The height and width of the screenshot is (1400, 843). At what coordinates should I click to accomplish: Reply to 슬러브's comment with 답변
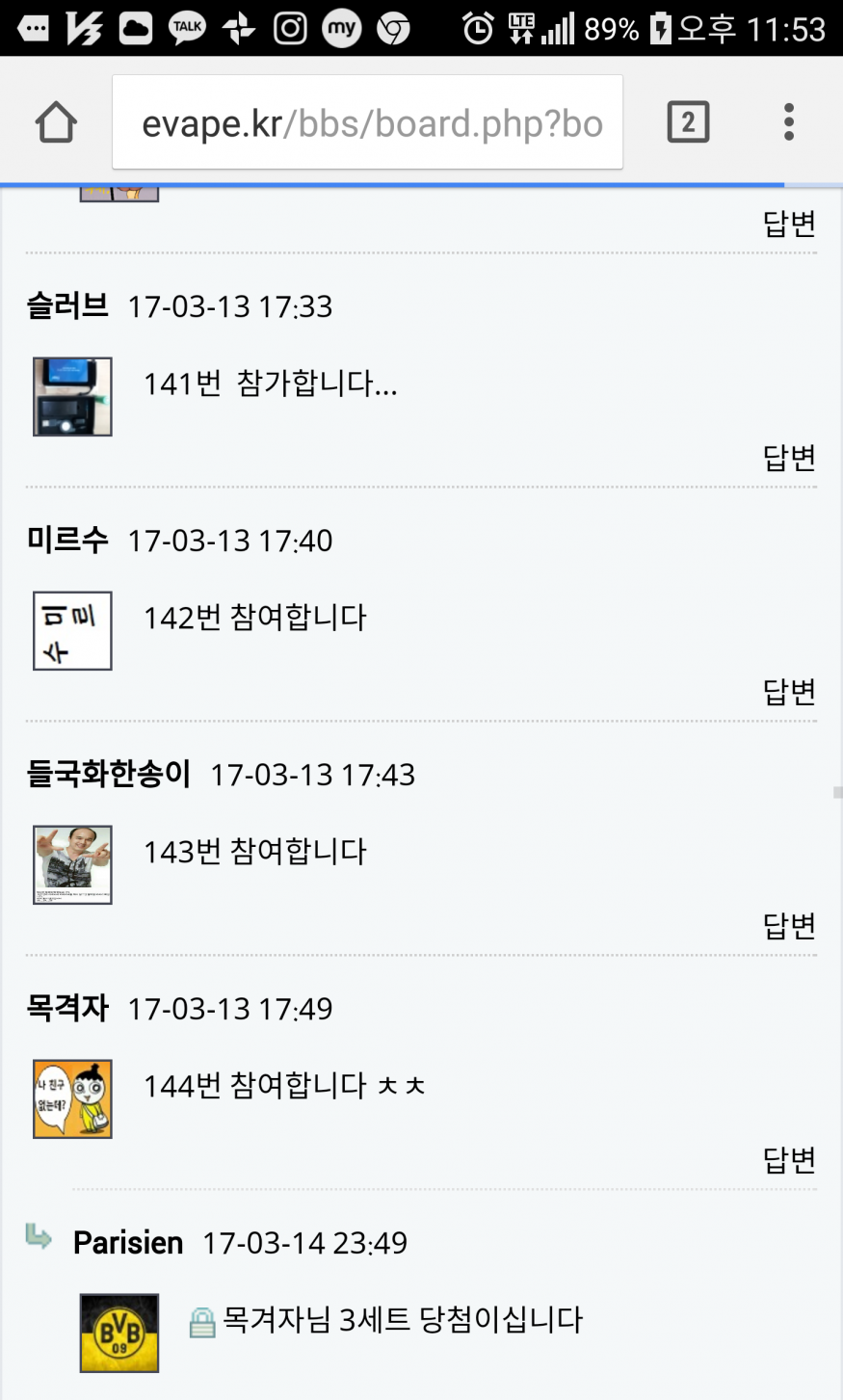pyautogui.click(x=789, y=458)
